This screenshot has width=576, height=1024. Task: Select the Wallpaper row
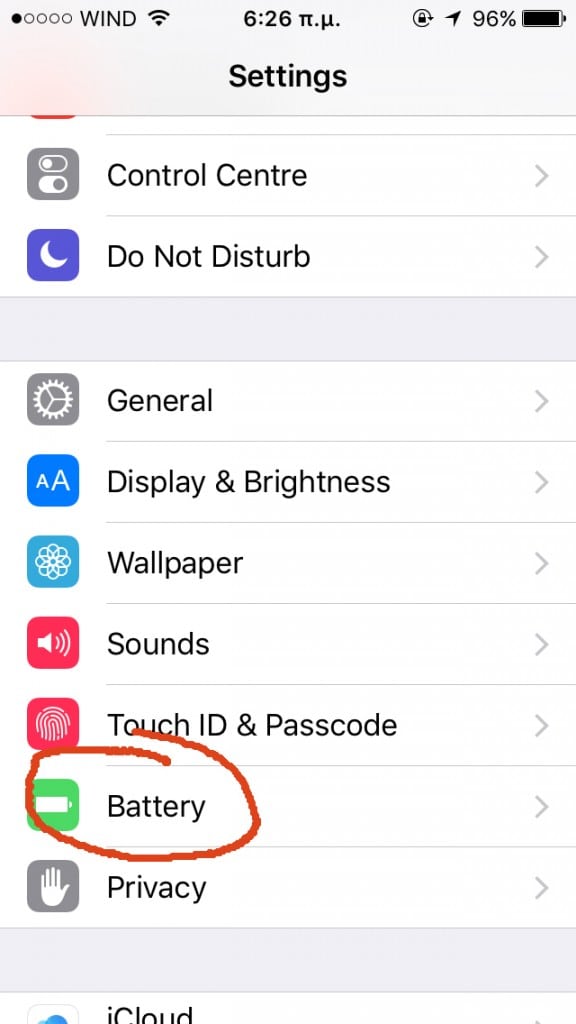coord(288,563)
